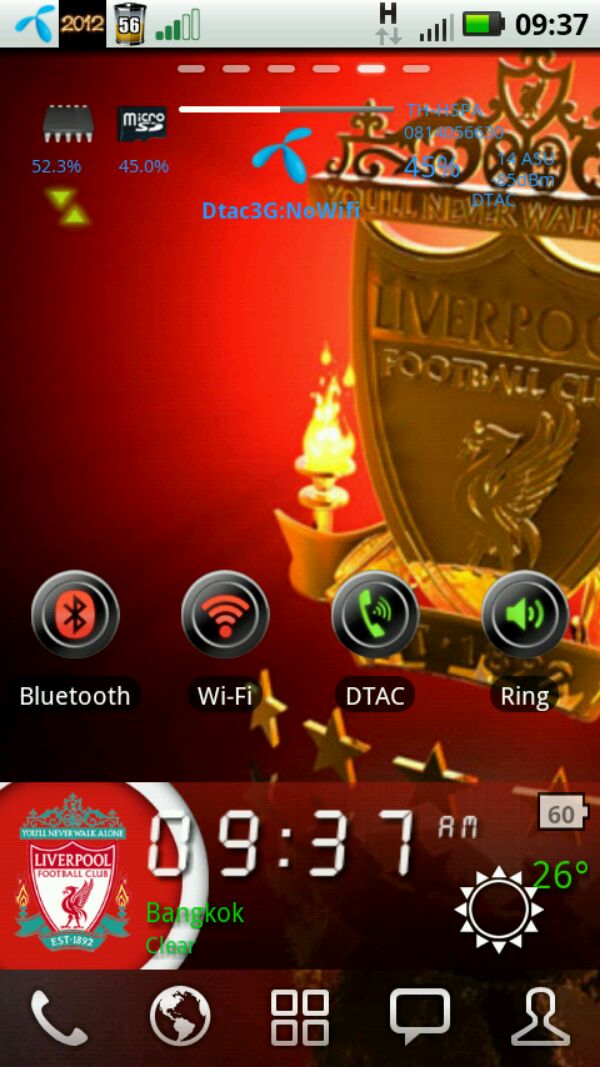Change the Ring sound mode
The width and height of the screenshot is (600, 1067).
(x=525, y=614)
